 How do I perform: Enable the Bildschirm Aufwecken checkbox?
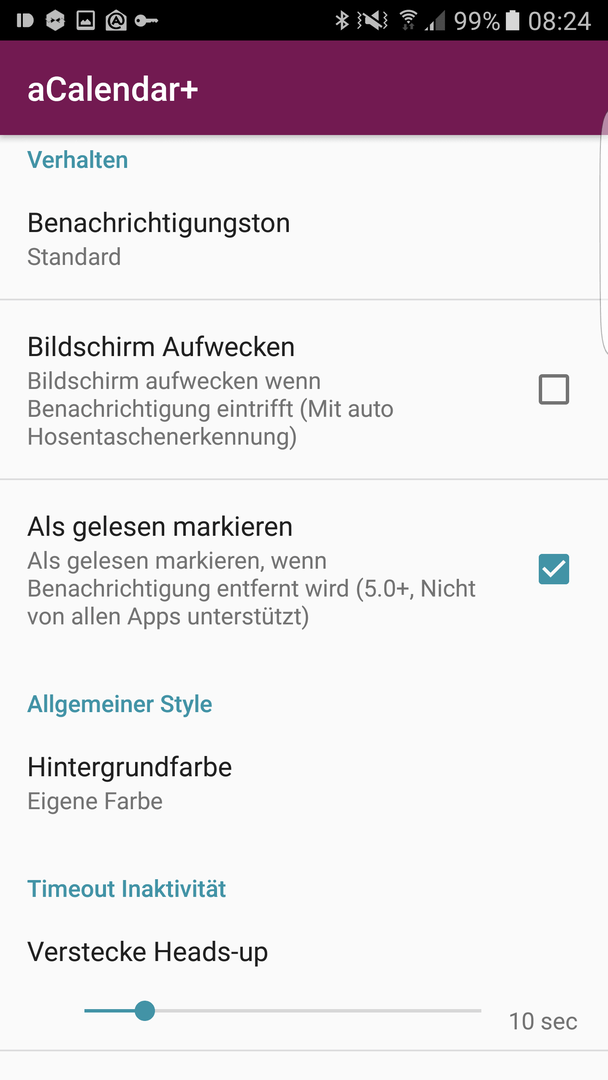tap(554, 390)
